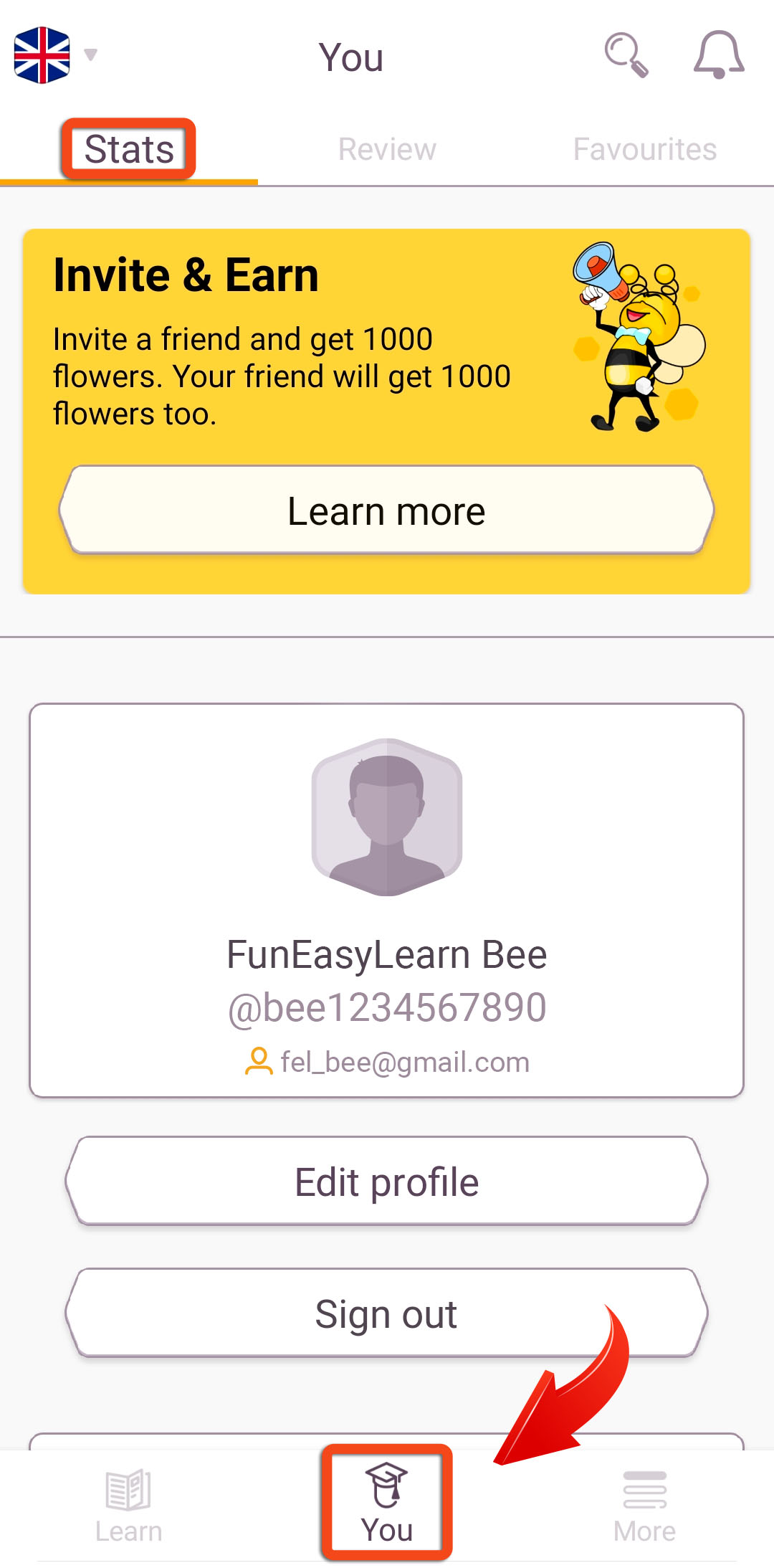Image resolution: width=774 pixels, height=1568 pixels.
Task: Select the Stats tab
Action: [x=129, y=149]
